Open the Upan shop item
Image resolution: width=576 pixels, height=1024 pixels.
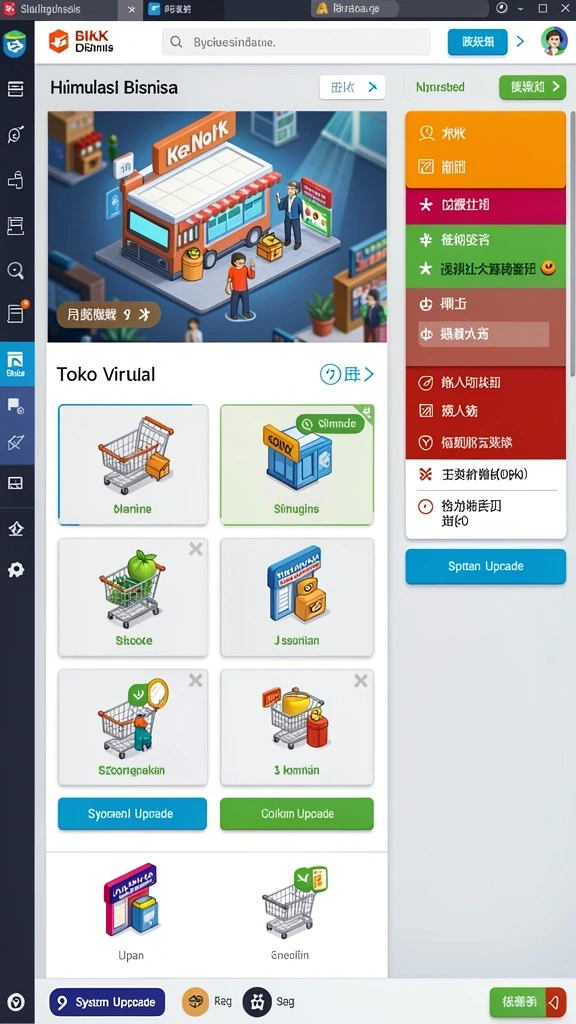pyautogui.click(x=131, y=912)
